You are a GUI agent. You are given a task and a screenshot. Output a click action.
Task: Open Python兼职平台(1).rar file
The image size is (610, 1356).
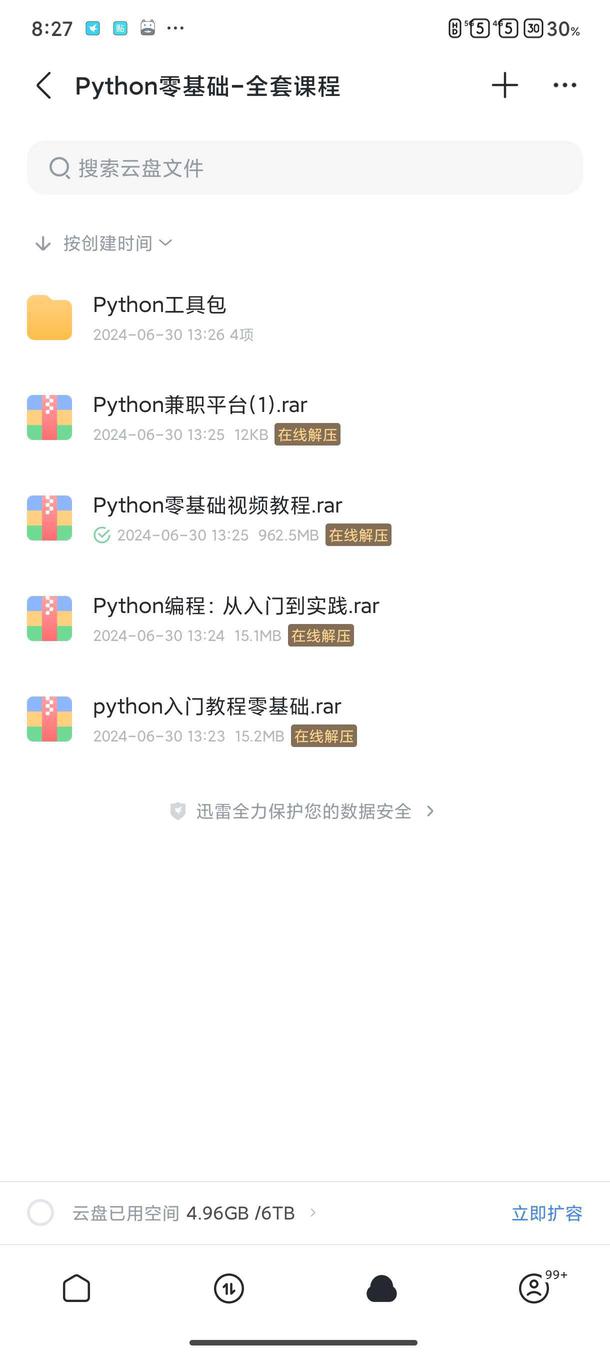click(x=304, y=418)
